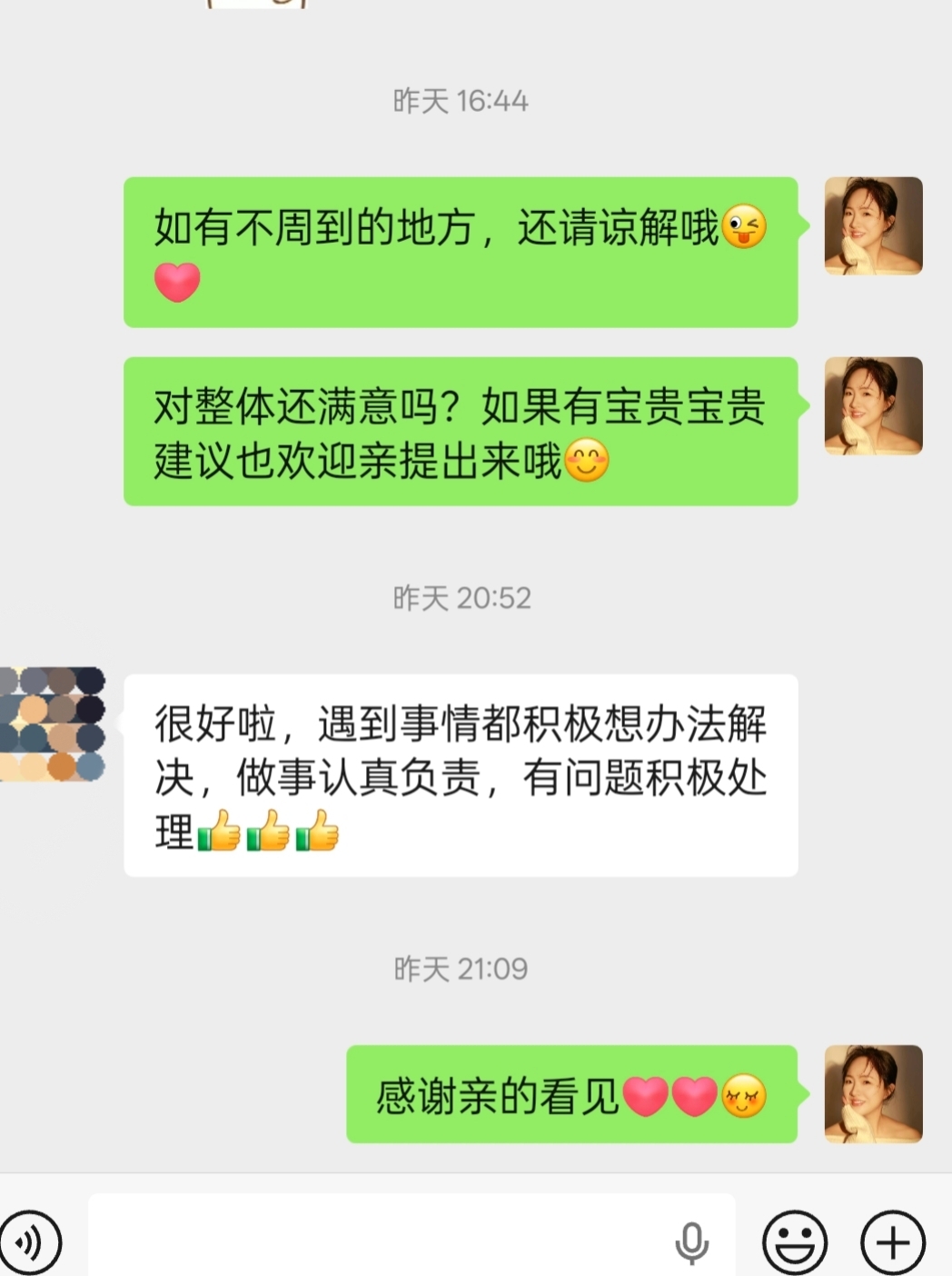Viewport: 952px width, 1276px height.
Task: Tap the avatar beside "如有不周到的地方" message
Action: point(873,225)
